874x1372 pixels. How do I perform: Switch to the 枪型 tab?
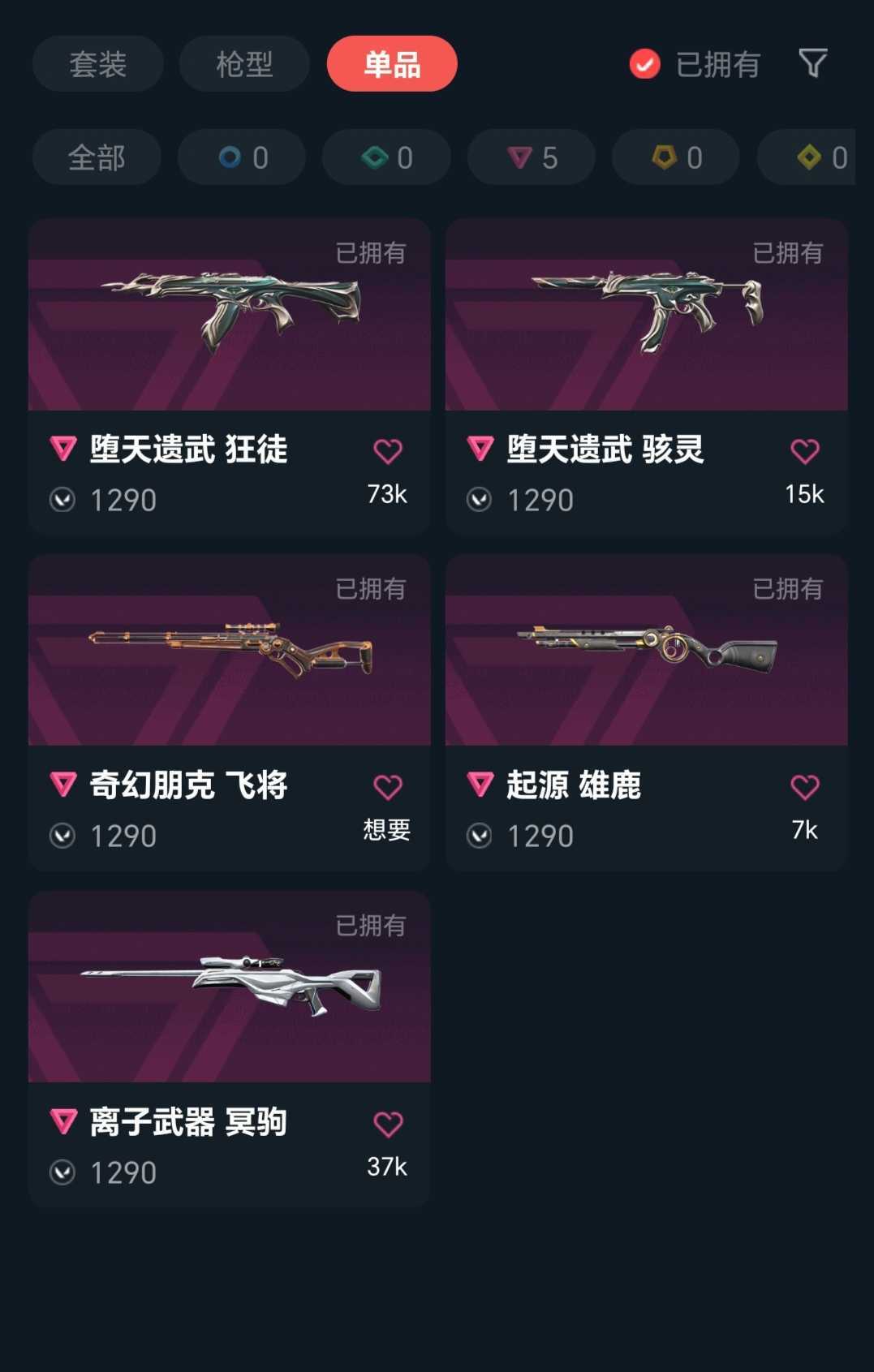pyautogui.click(x=244, y=64)
